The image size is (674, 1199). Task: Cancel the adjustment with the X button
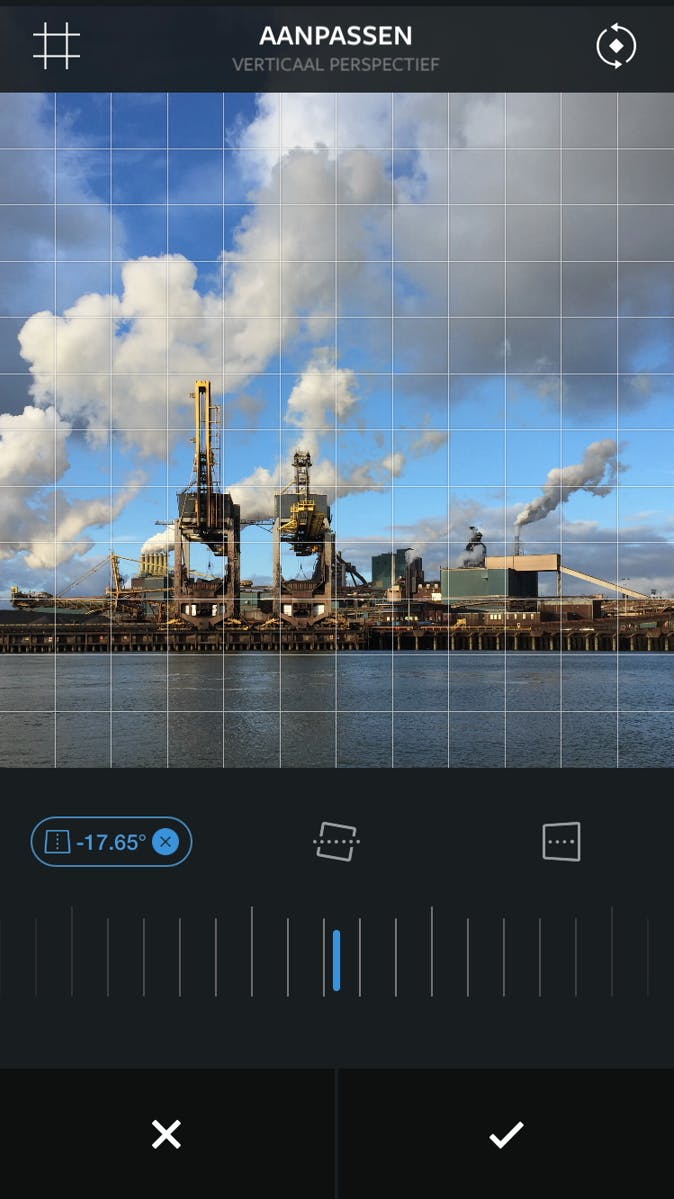[x=166, y=1134]
